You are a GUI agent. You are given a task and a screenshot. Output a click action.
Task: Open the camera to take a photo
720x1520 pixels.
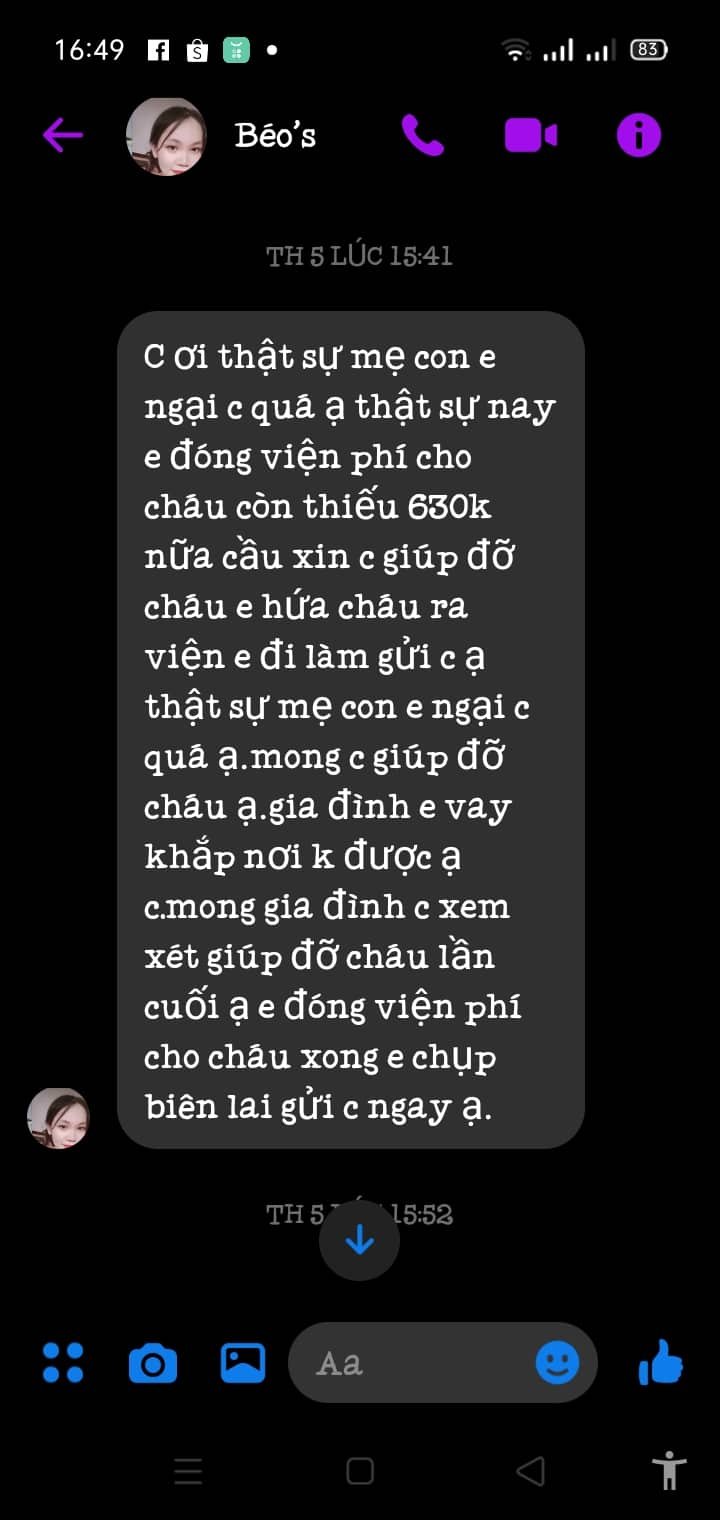pyautogui.click(x=153, y=1363)
